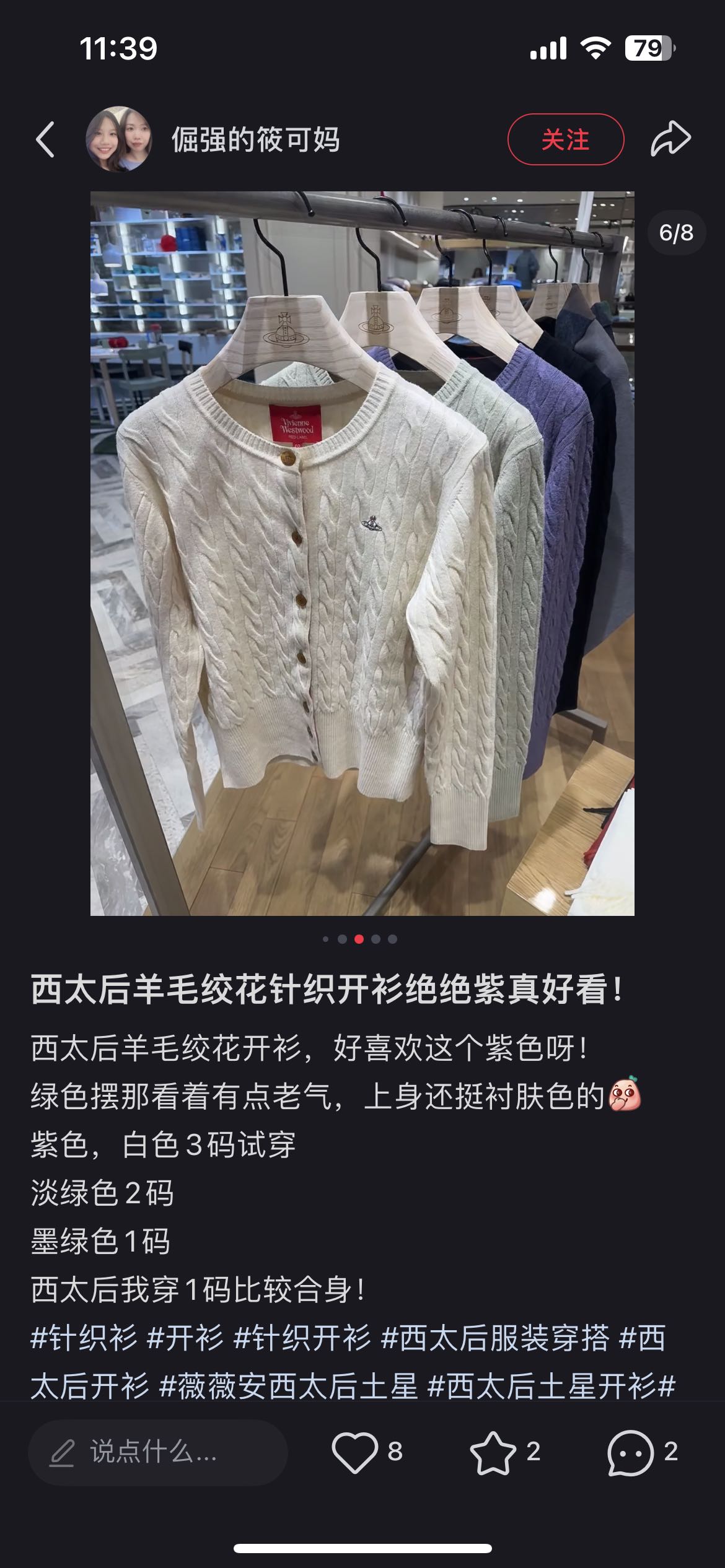Viewport: 725px width, 1568px height.
Task: Open 倔强的筱可妈's profile avatar
Action: point(118,139)
